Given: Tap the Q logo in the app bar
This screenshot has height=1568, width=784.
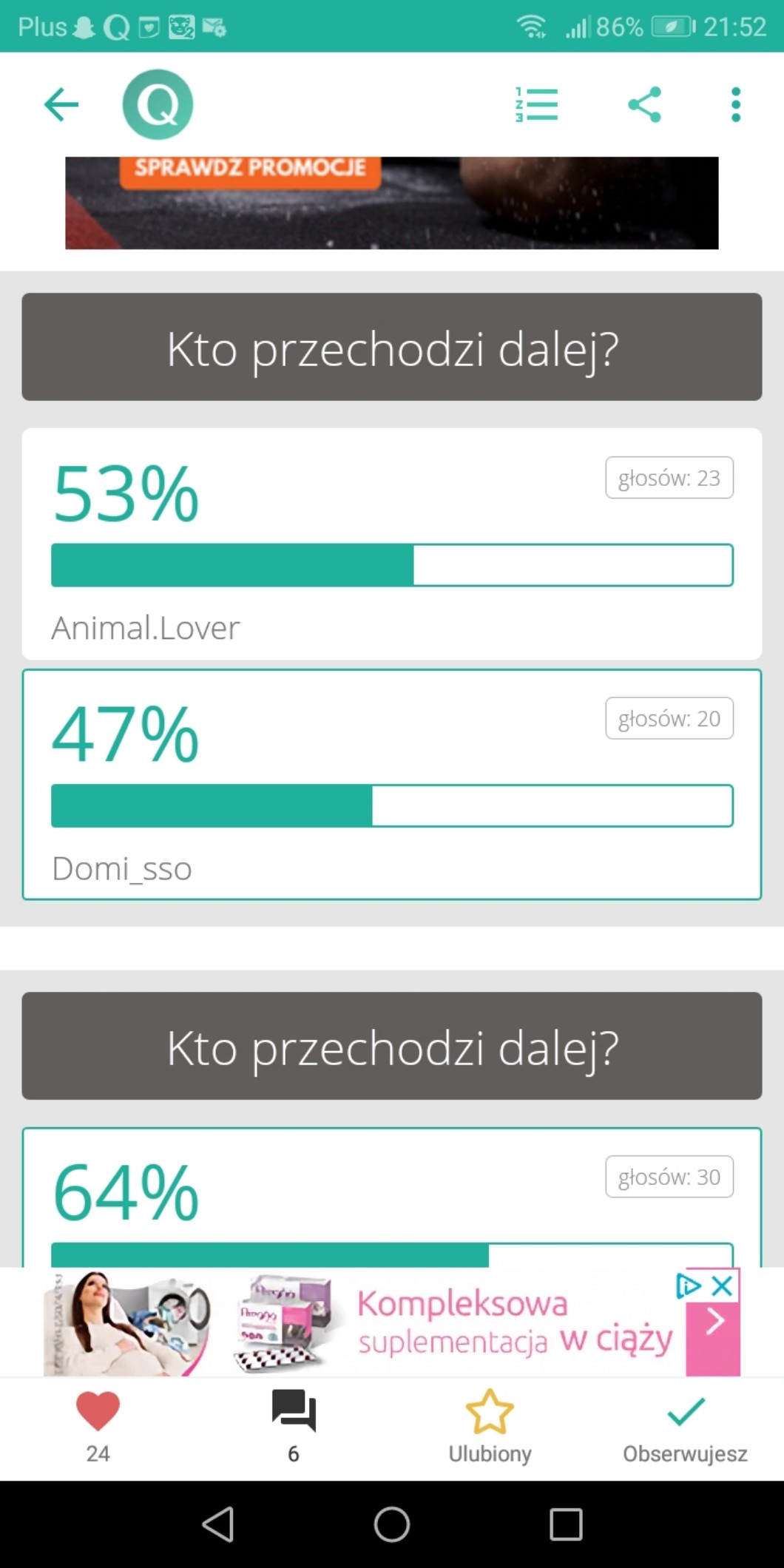Looking at the screenshot, I should (x=158, y=104).
